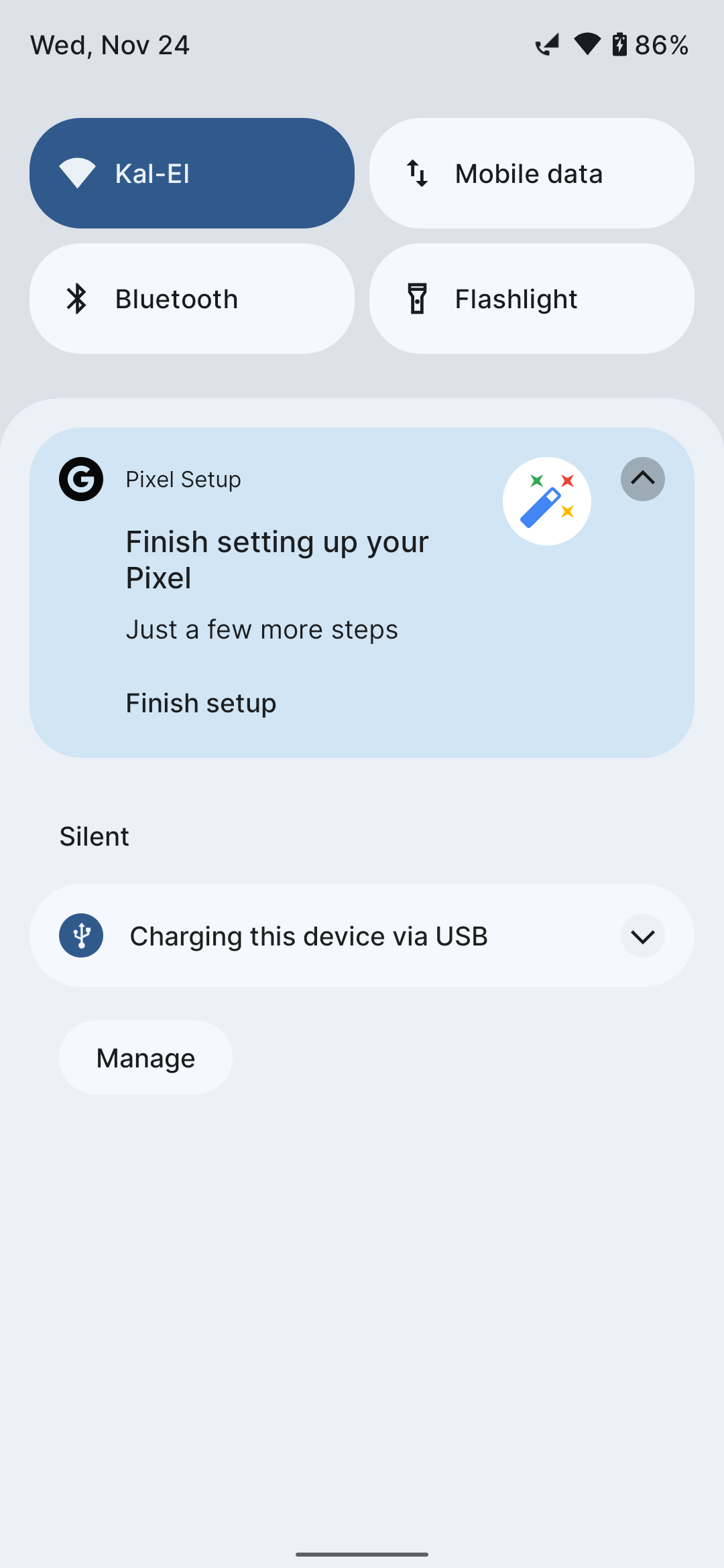Open Manage notifications
The width and height of the screenshot is (724, 1568).
tap(145, 1058)
